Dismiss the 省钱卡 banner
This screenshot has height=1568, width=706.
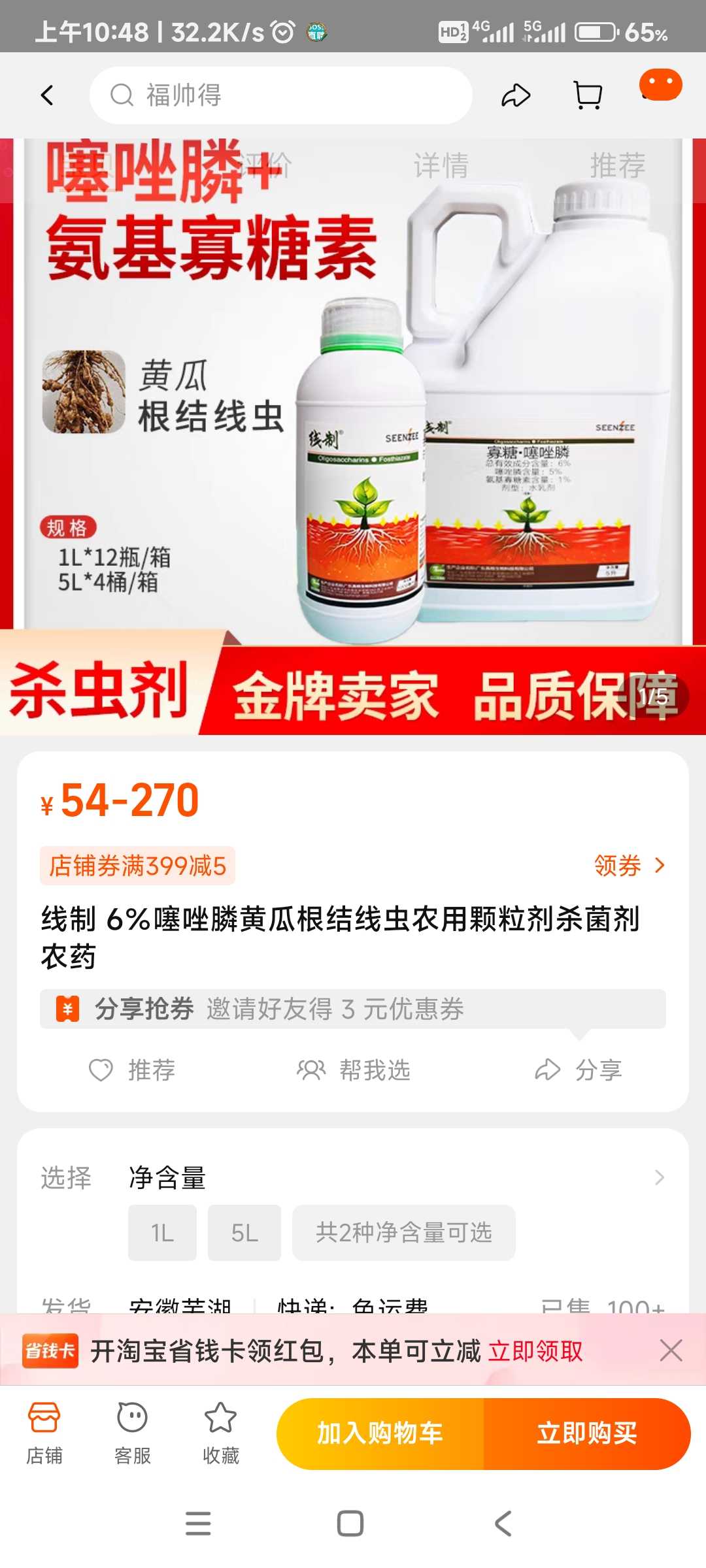tap(671, 1350)
